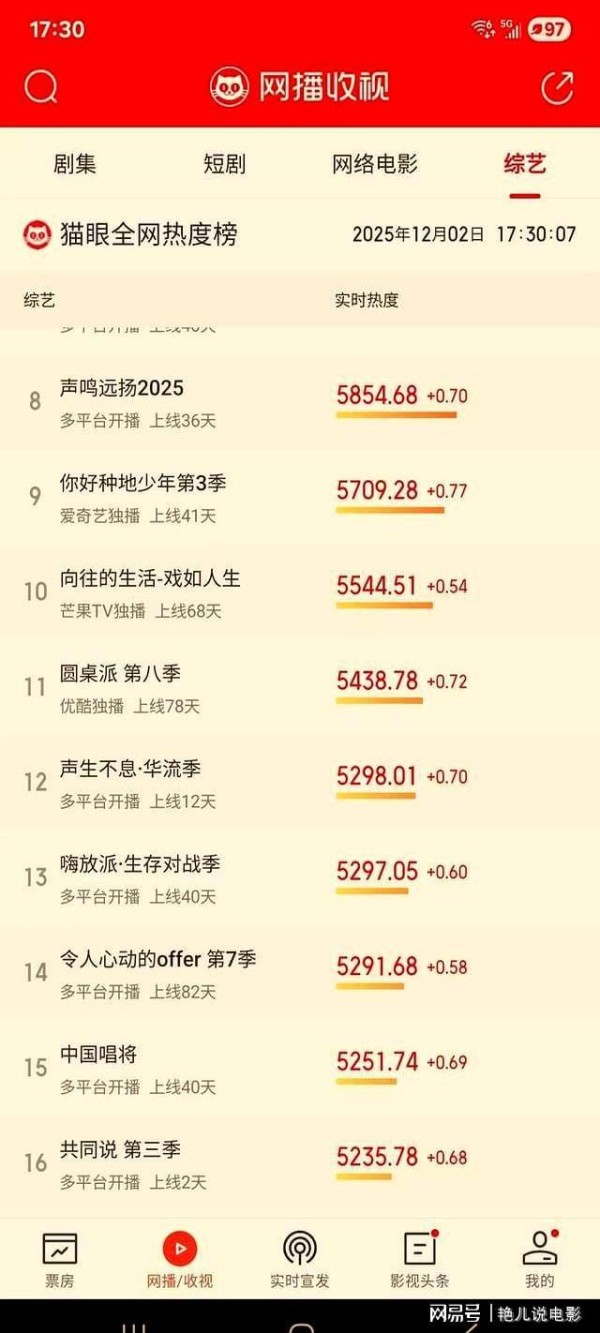Select the 综艺 tab

(524, 165)
